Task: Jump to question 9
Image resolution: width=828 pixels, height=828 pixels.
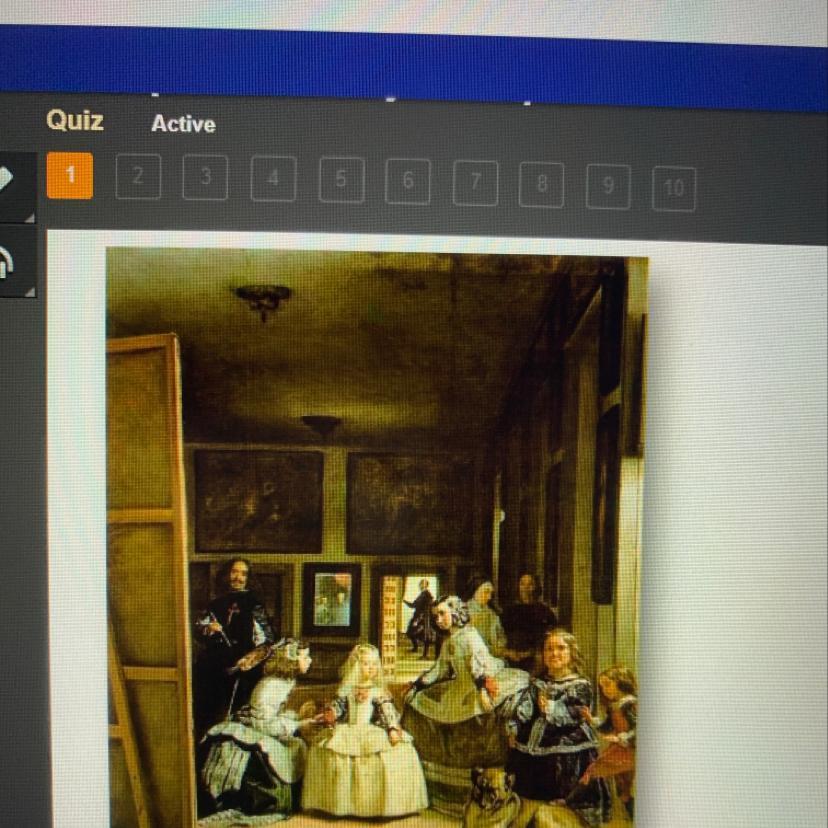Action: (608, 187)
